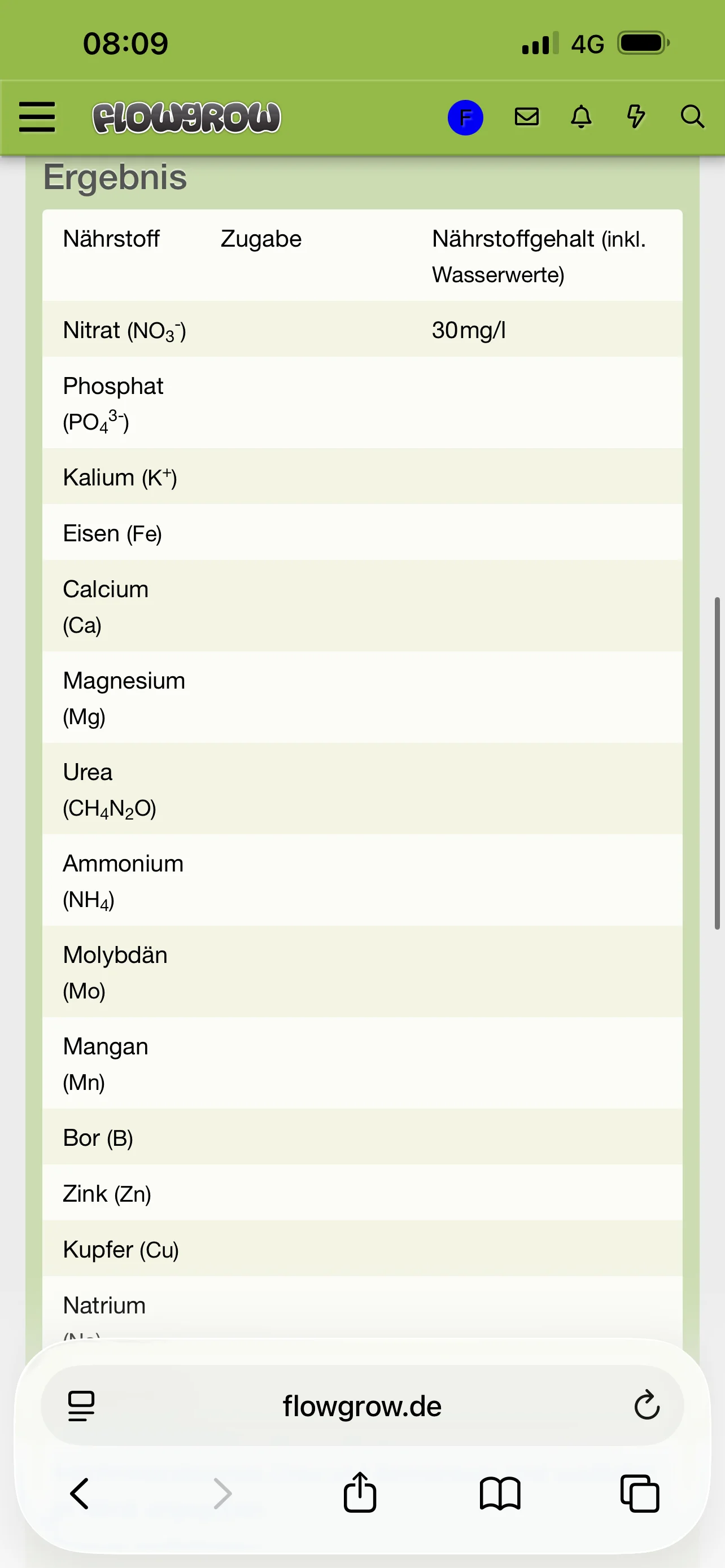Open the page settings icon in the address bar
725x1568 pixels.
pyautogui.click(x=81, y=1406)
